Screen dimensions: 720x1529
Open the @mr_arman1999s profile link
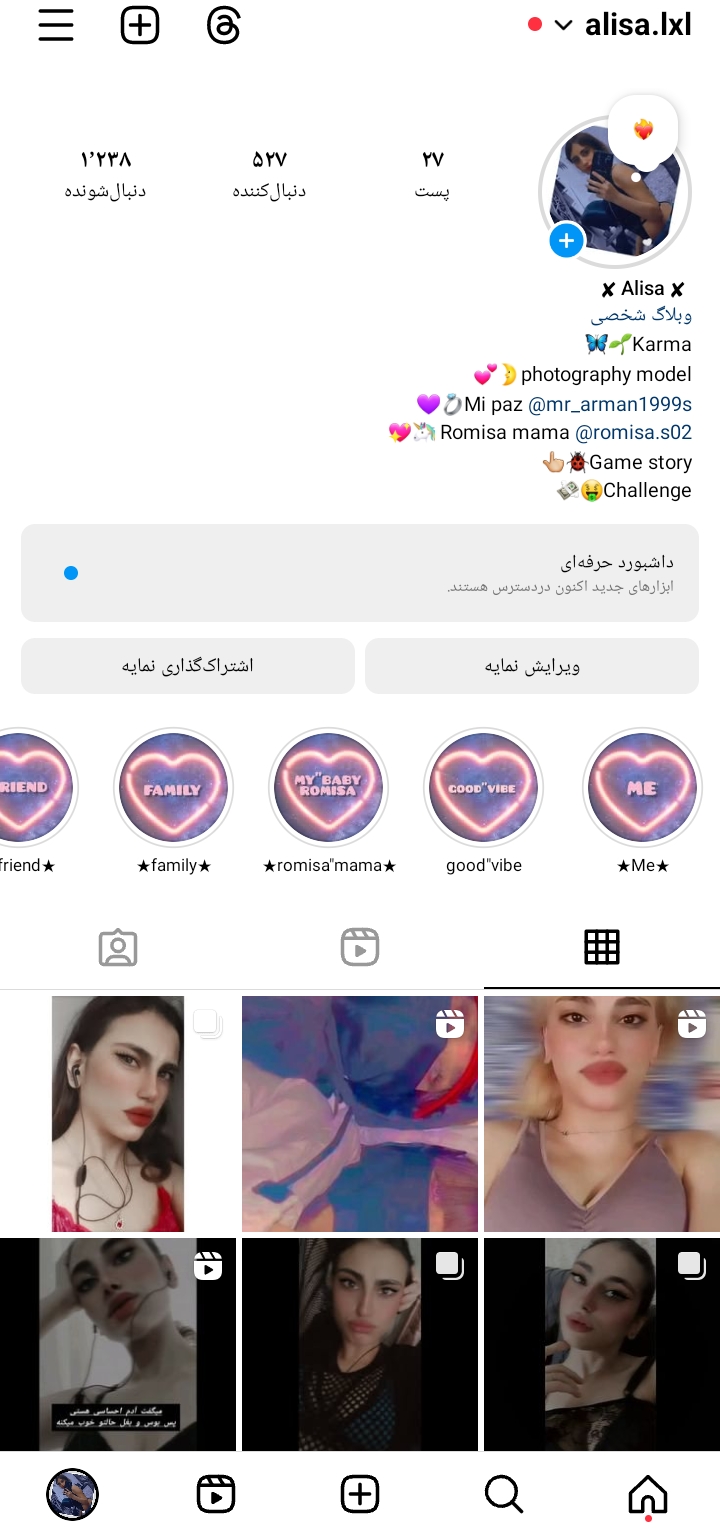[609, 404]
